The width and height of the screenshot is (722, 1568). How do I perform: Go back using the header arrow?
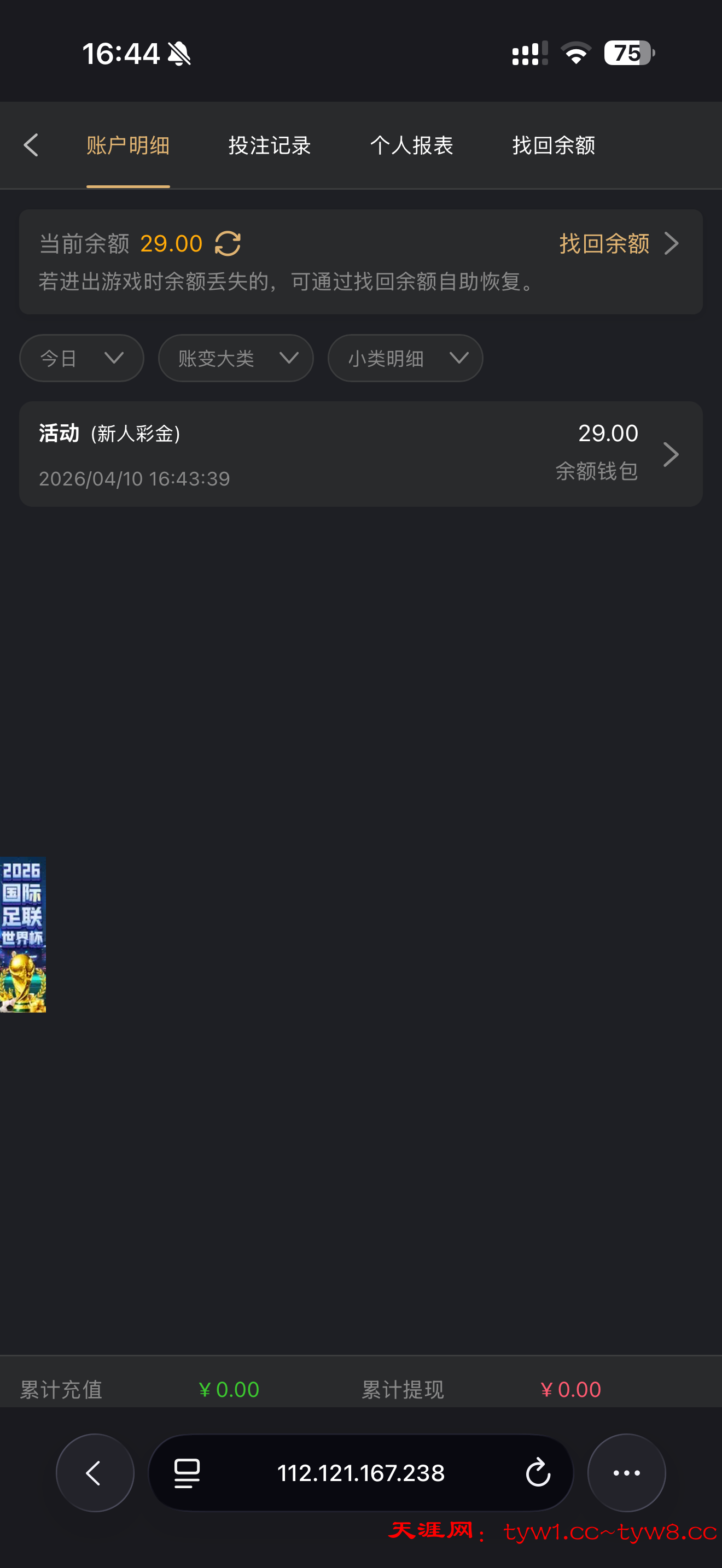(32, 145)
